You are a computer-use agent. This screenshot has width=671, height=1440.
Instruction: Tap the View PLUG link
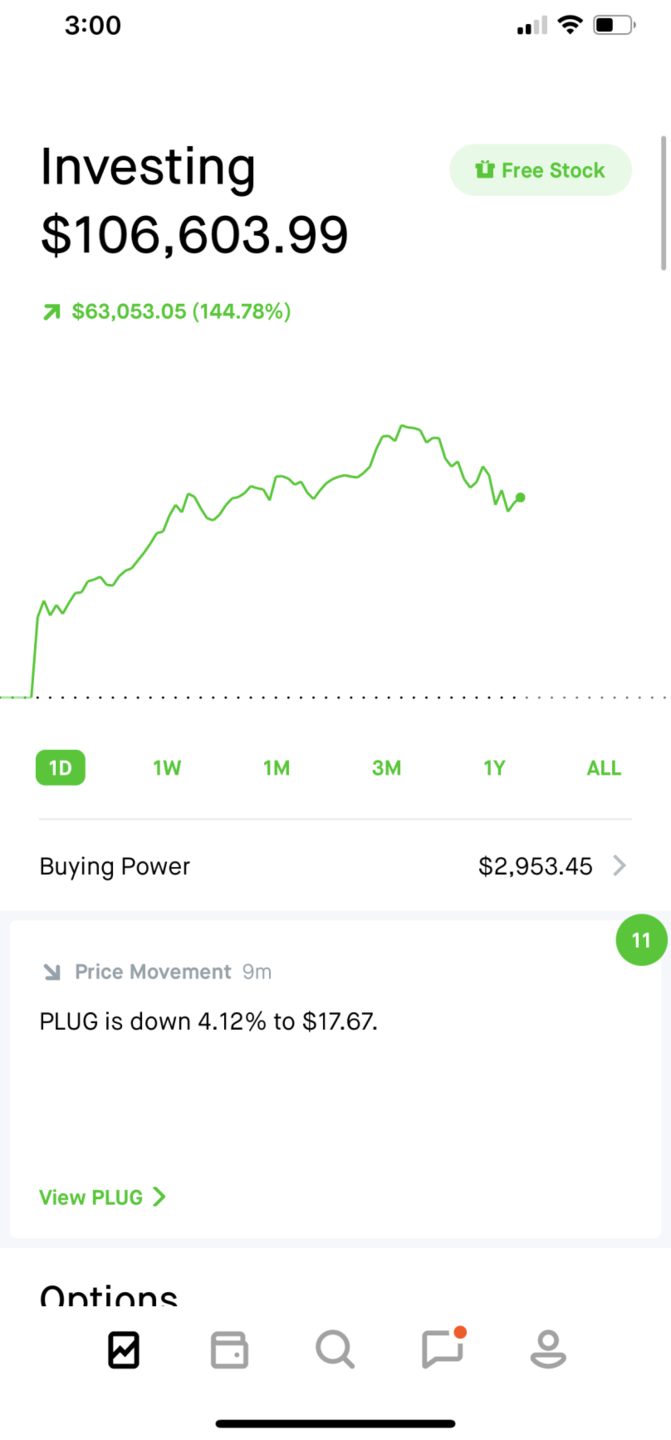(102, 1197)
